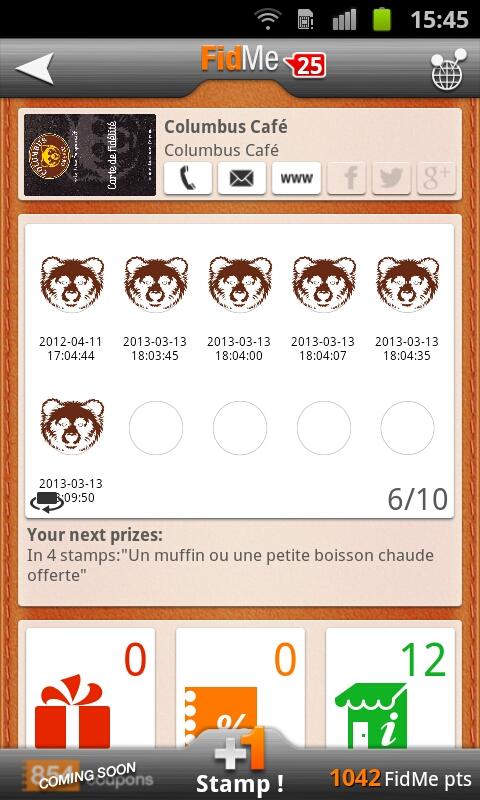Call Columbus Café with phone button
The image size is (480, 800).
point(188,178)
